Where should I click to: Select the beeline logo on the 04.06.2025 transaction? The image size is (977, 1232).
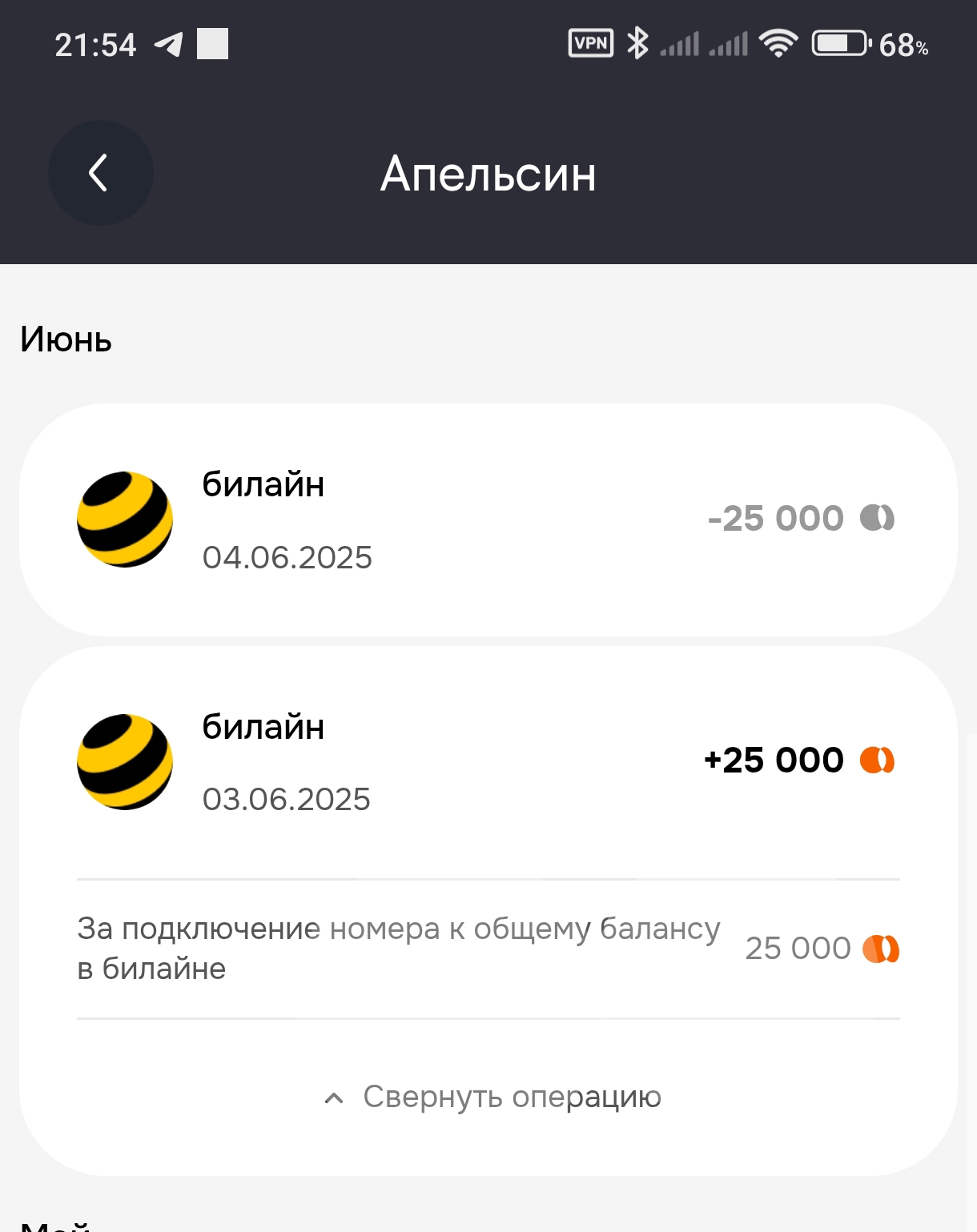click(x=124, y=519)
